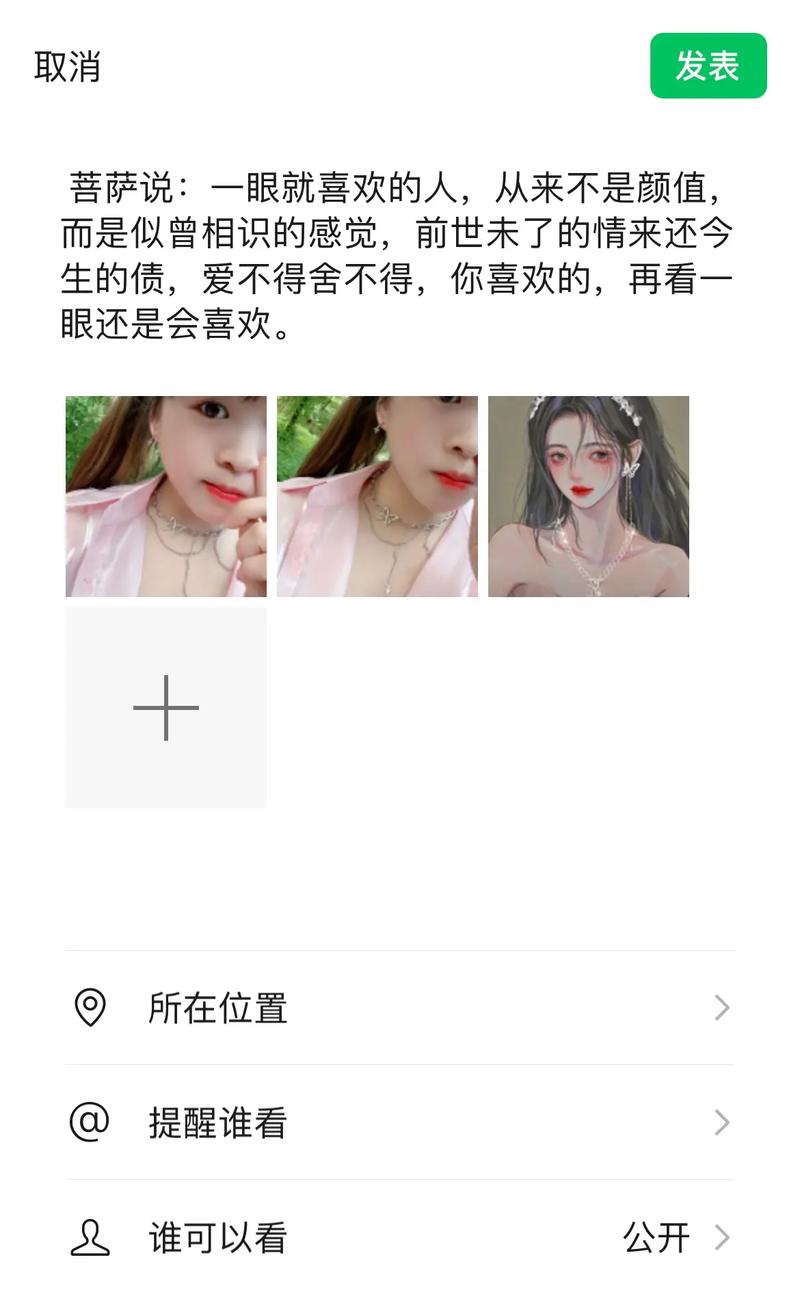Tap 取消 to cancel the post

67,67
